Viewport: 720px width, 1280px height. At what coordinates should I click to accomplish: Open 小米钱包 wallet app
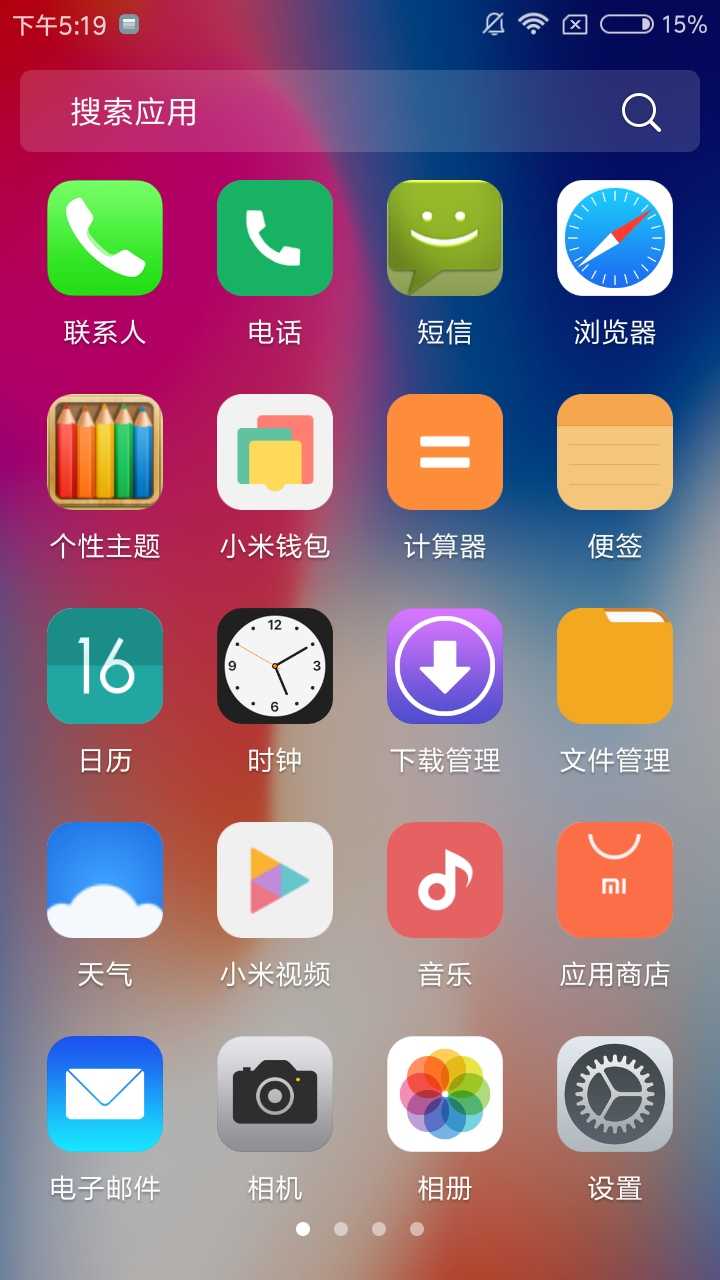pyautogui.click(x=275, y=452)
